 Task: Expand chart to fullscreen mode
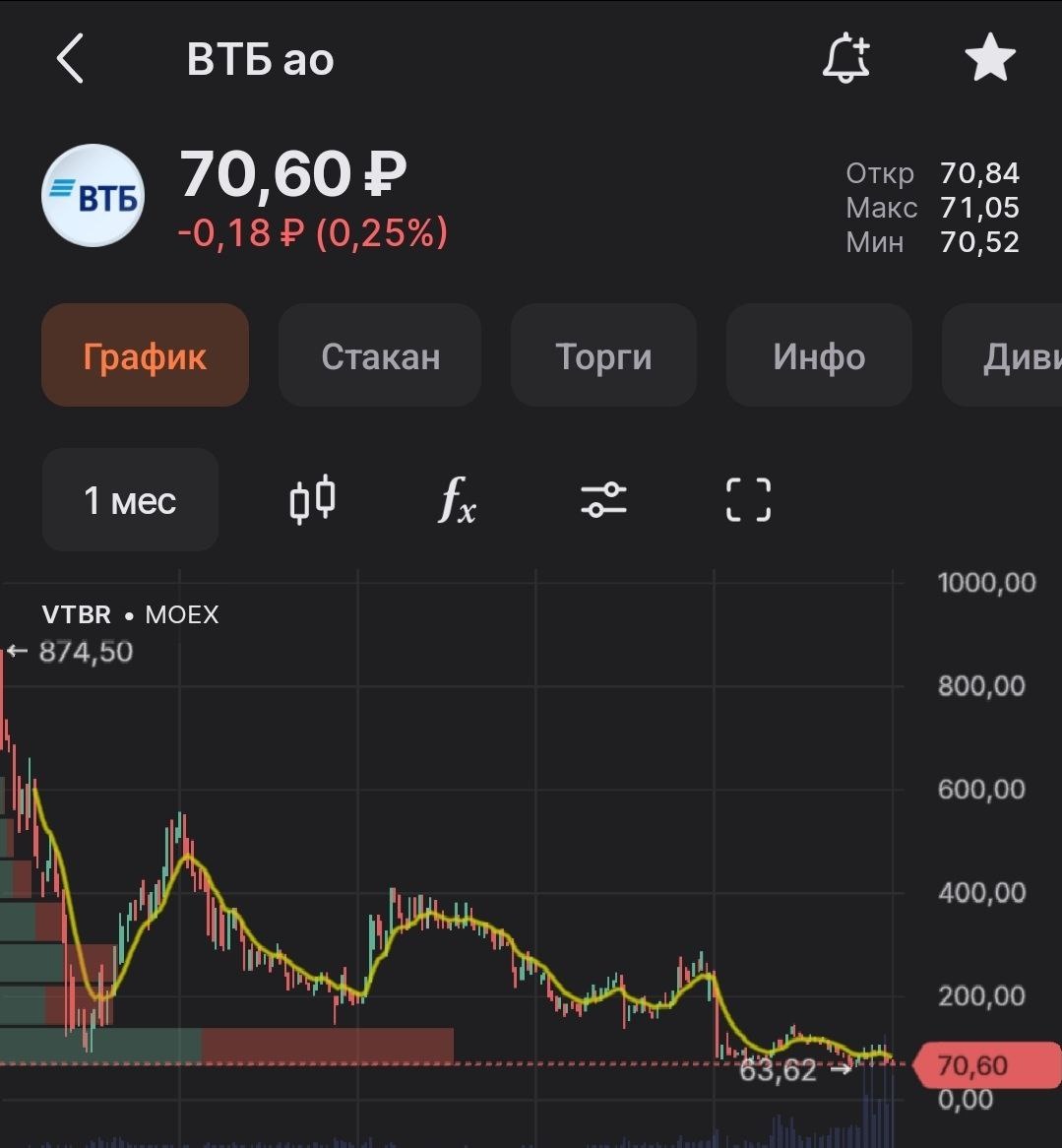747,500
